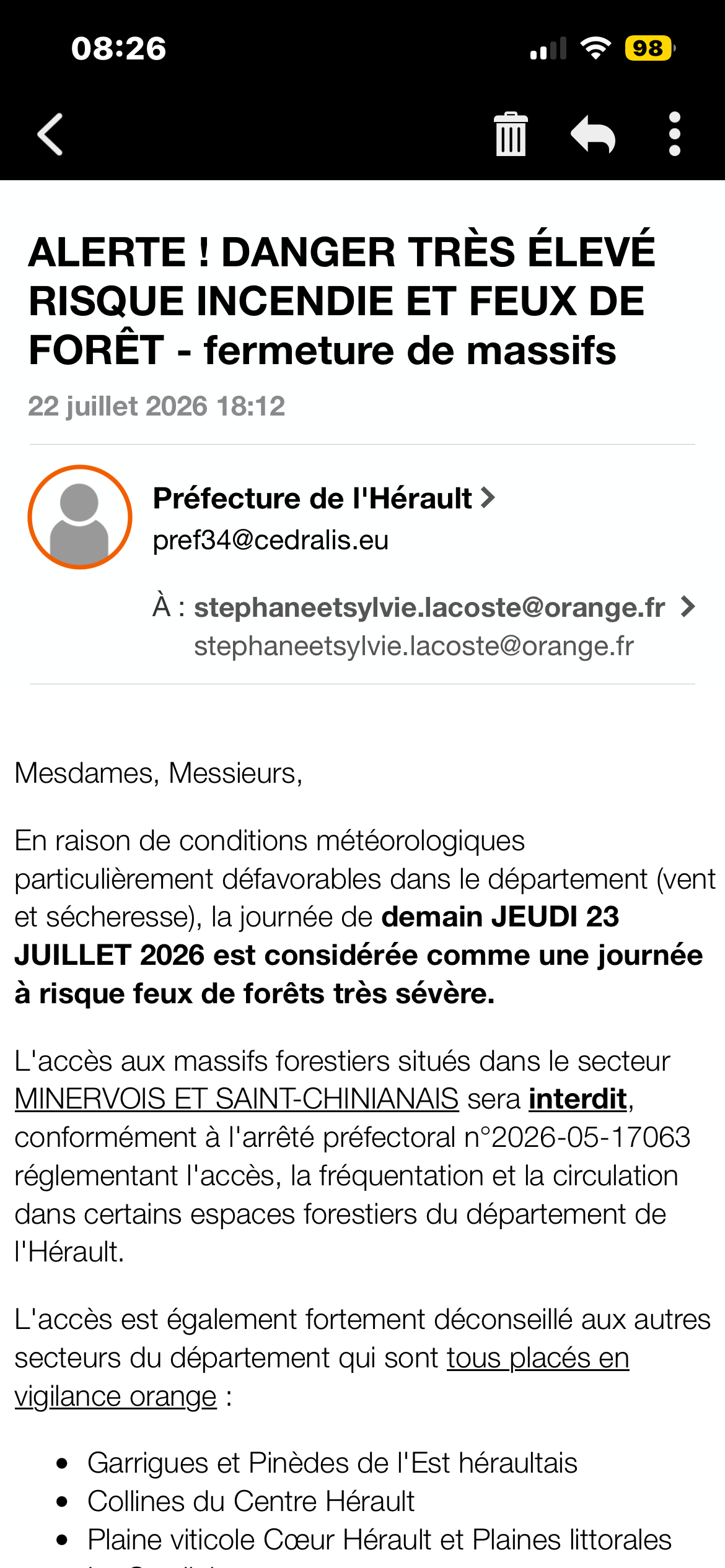Screen dimensions: 725x1568
Task: Tap the sender avatar icon
Action: click(x=80, y=517)
